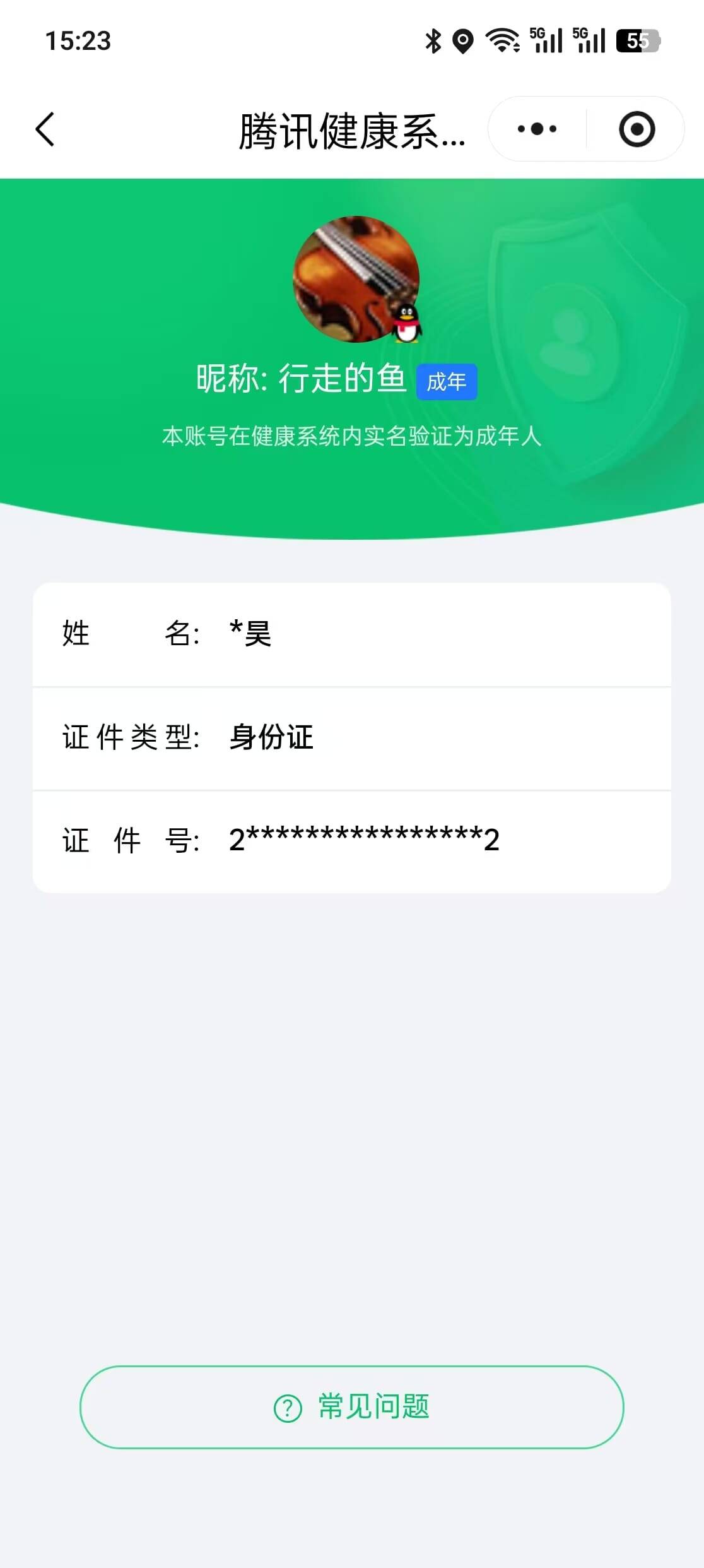
Task: Exit via the circular close capsule icon
Action: 637,128
